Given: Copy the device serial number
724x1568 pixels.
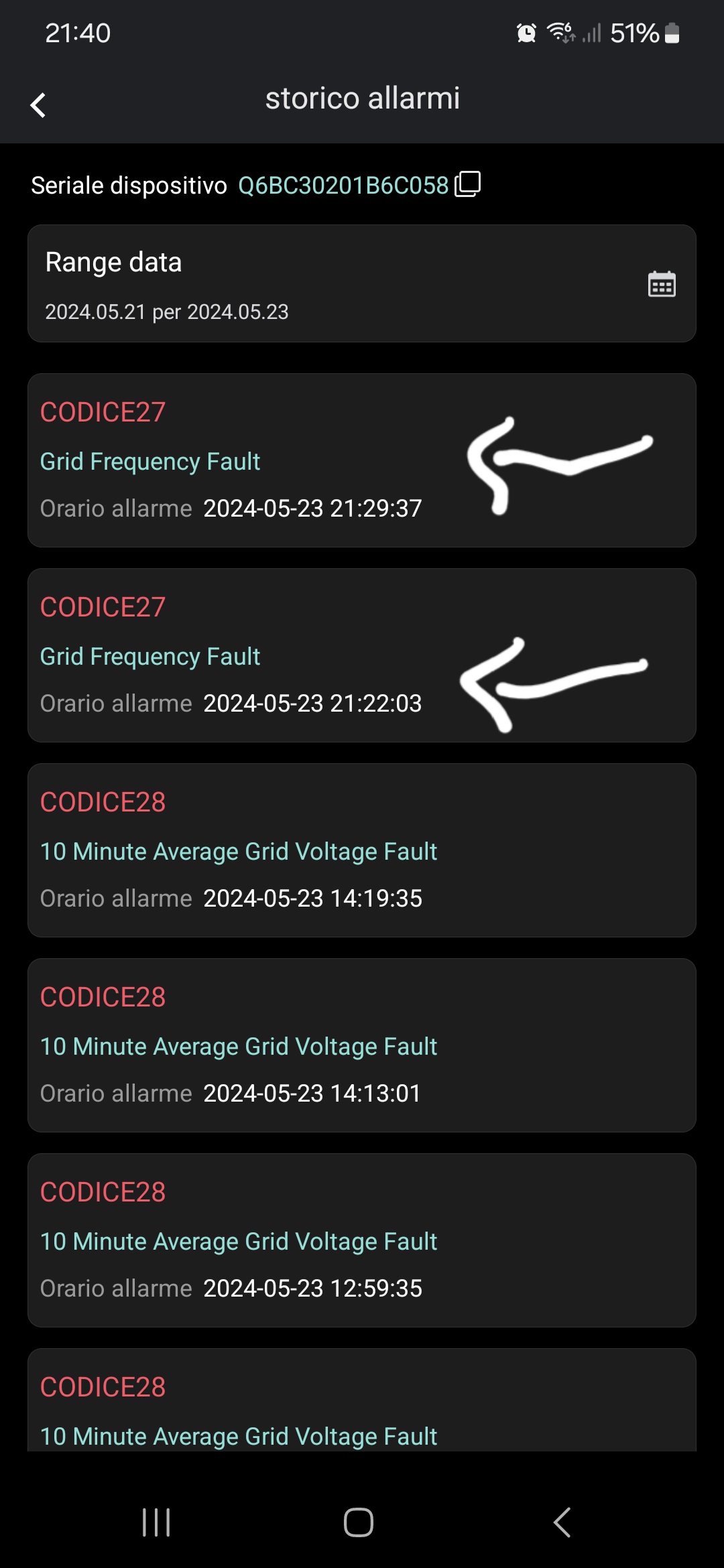Looking at the screenshot, I should pyautogui.click(x=467, y=184).
